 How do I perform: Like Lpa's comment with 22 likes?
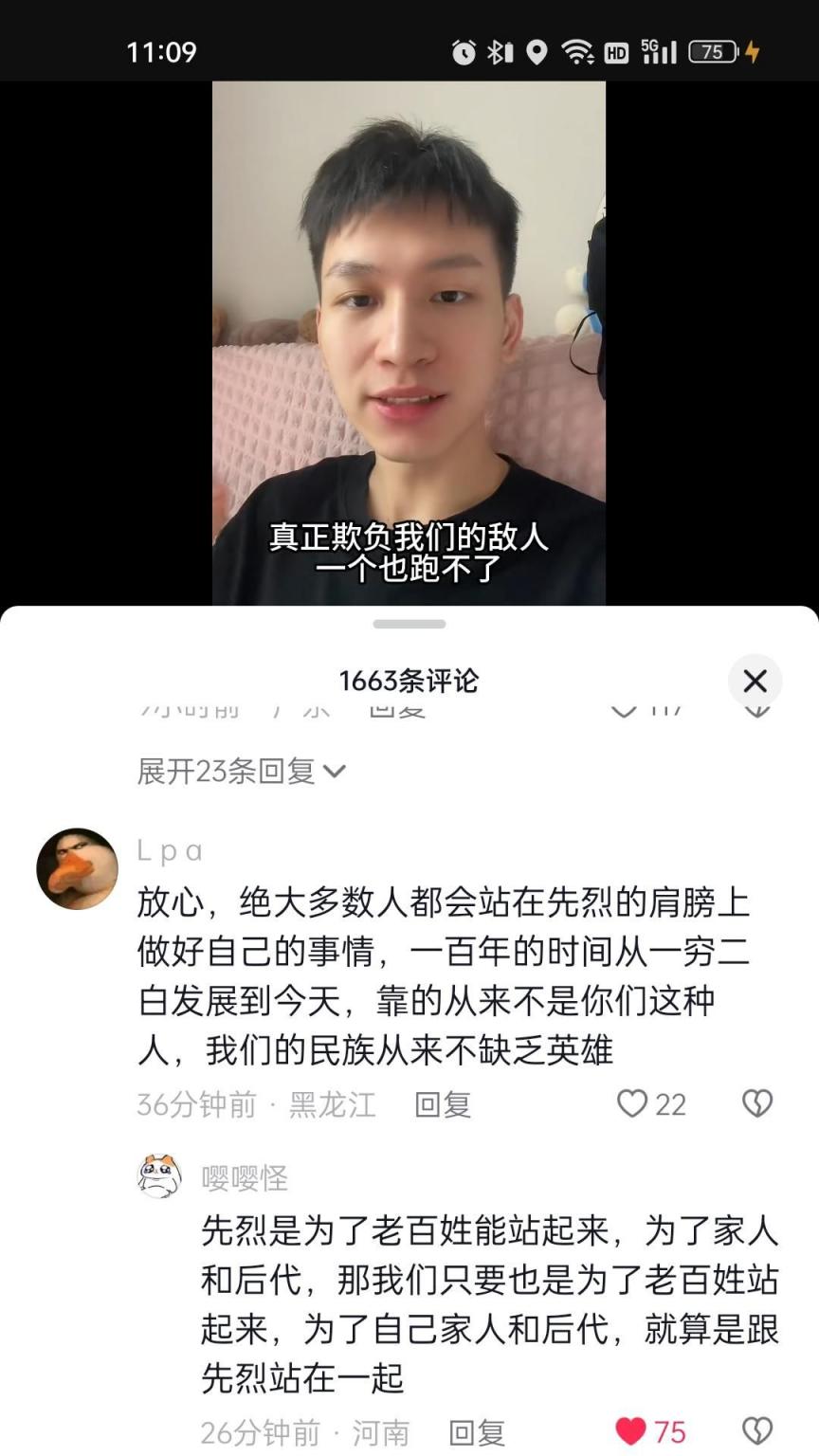(633, 1104)
